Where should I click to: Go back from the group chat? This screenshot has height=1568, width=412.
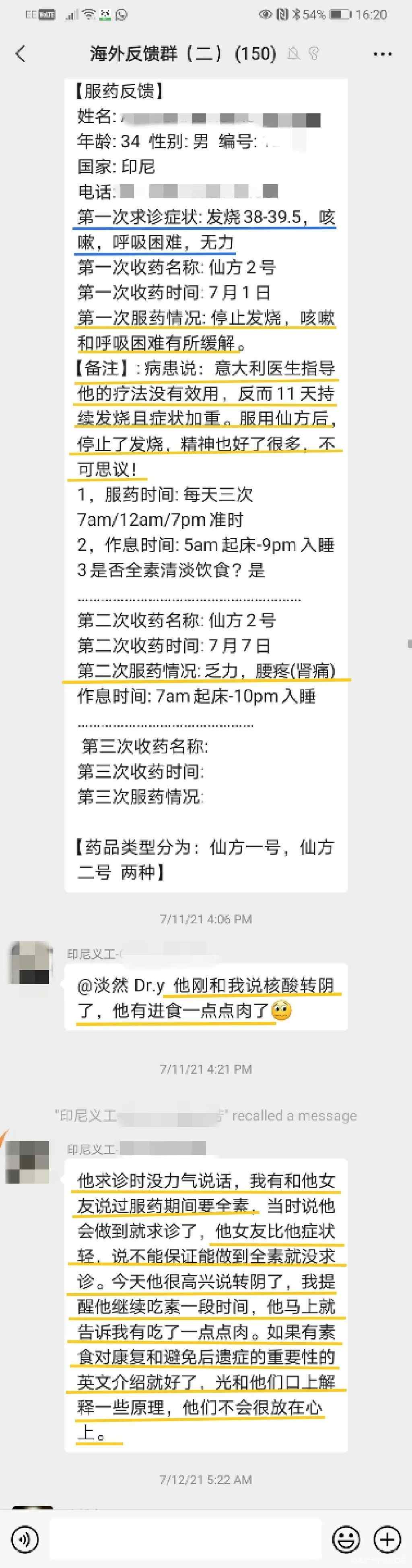tap(21, 54)
